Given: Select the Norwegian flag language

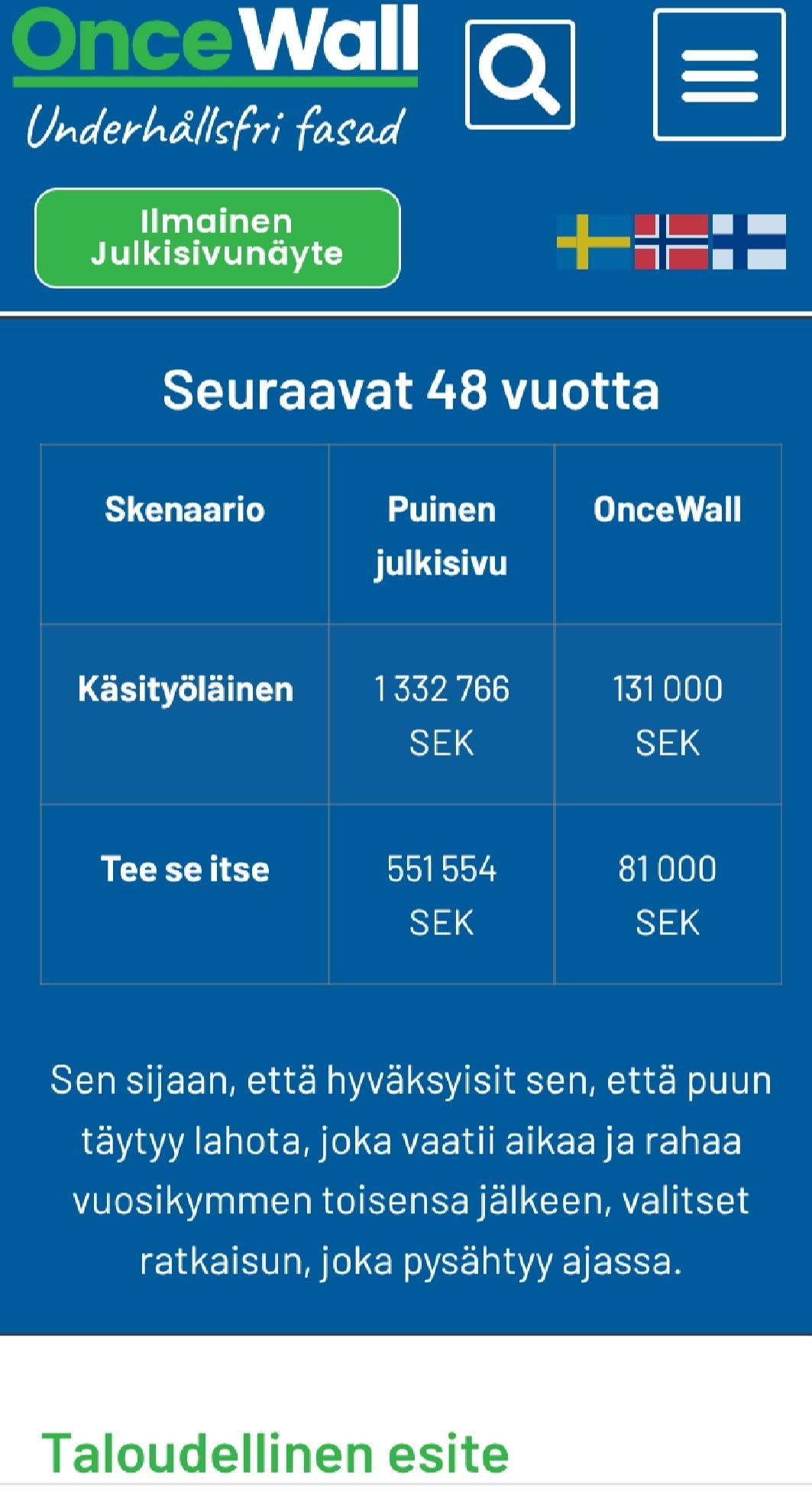Looking at the screenshot, I should [x=671, y=241].
